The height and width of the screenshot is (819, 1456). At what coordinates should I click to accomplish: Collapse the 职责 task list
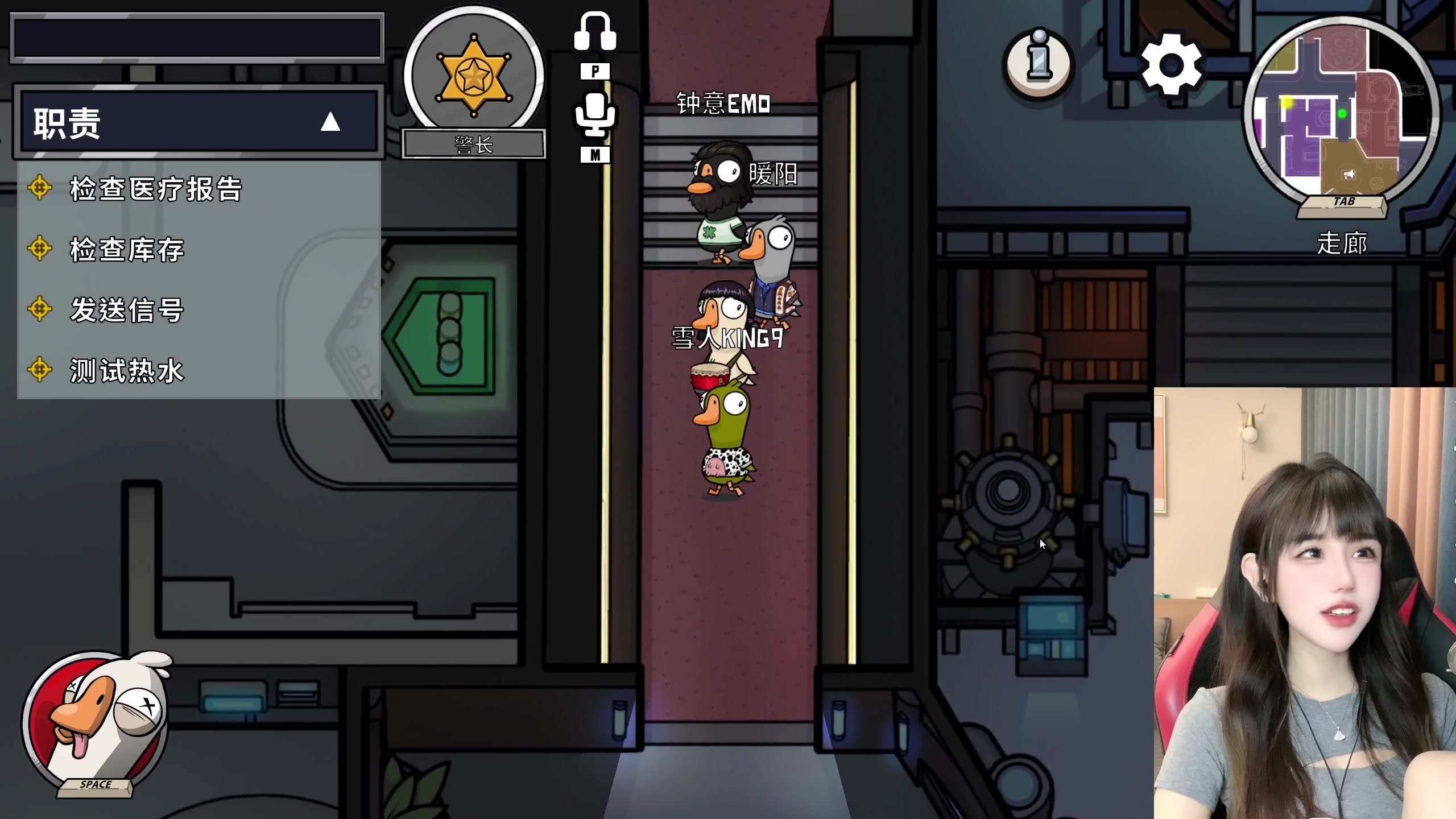pos(330,122)
